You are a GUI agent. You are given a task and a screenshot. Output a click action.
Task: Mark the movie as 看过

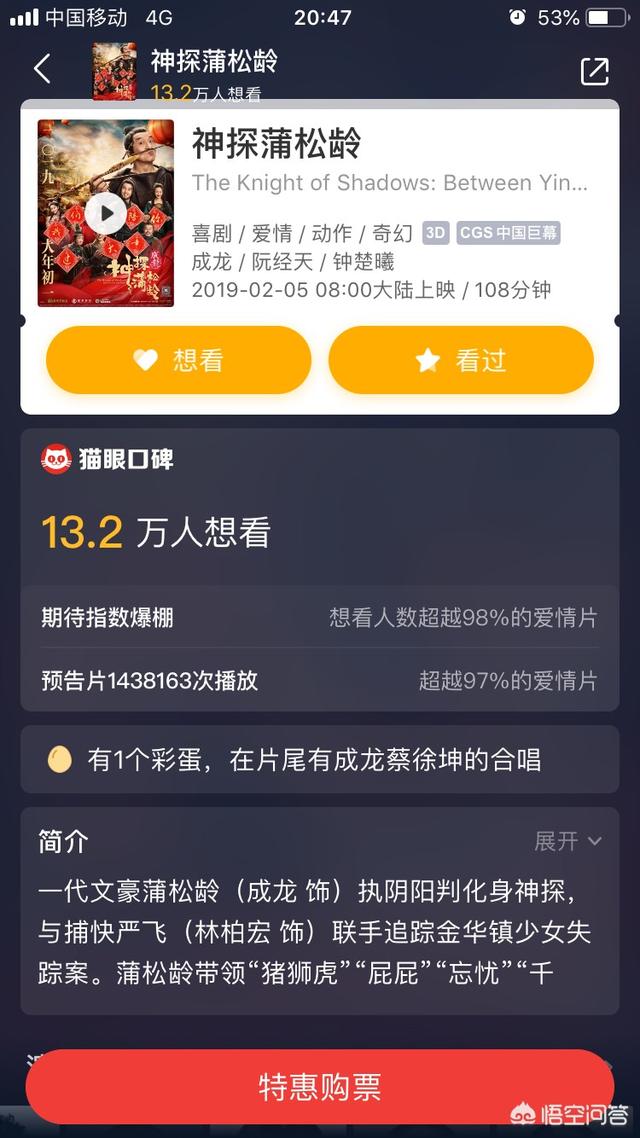pos(461,360)
